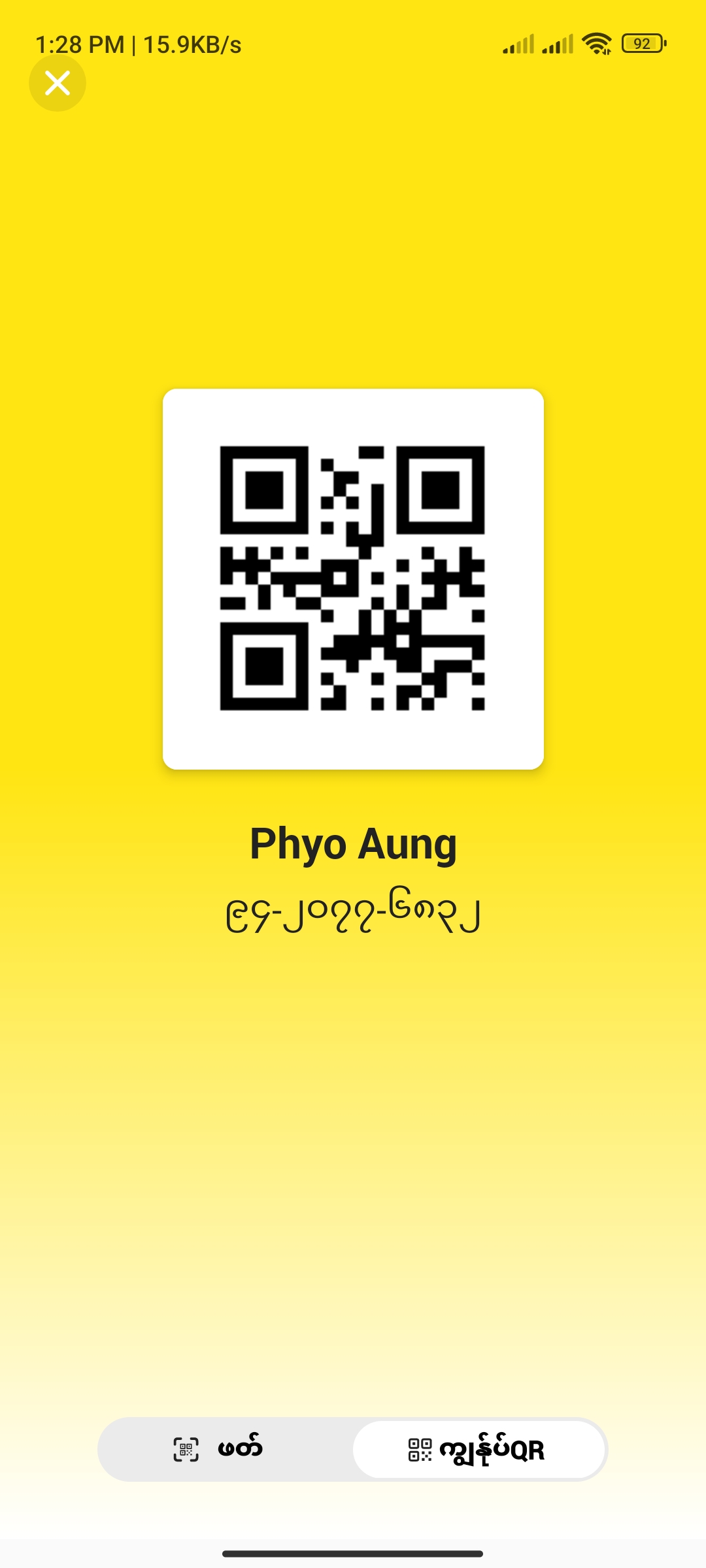This screenshot has height=1568, width=706.
Task: Select the ကျွန်ုပ်QR tab
Action: (x=479, y=1449)
